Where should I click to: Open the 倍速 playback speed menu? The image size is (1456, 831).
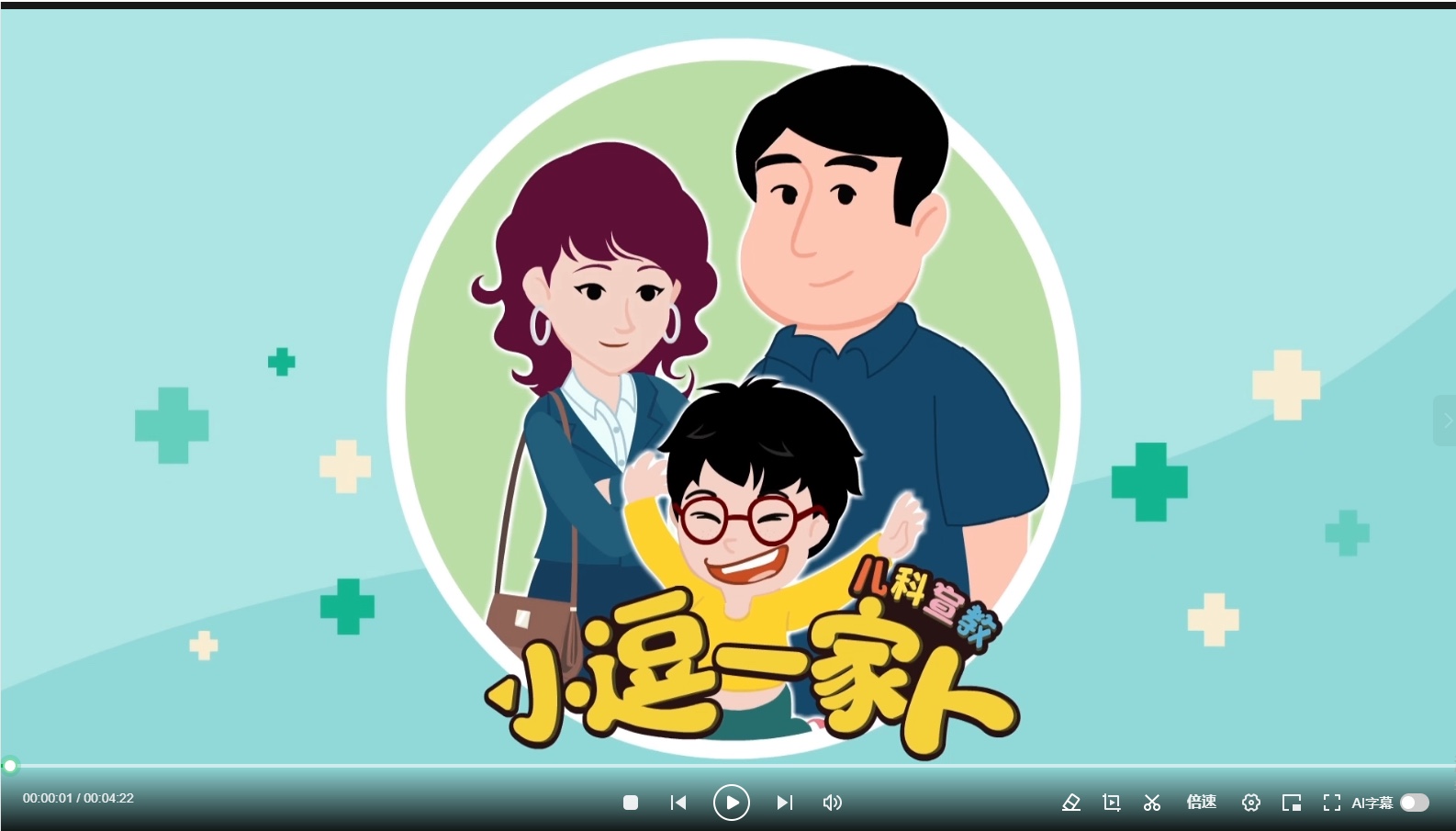pos(1201,803)
